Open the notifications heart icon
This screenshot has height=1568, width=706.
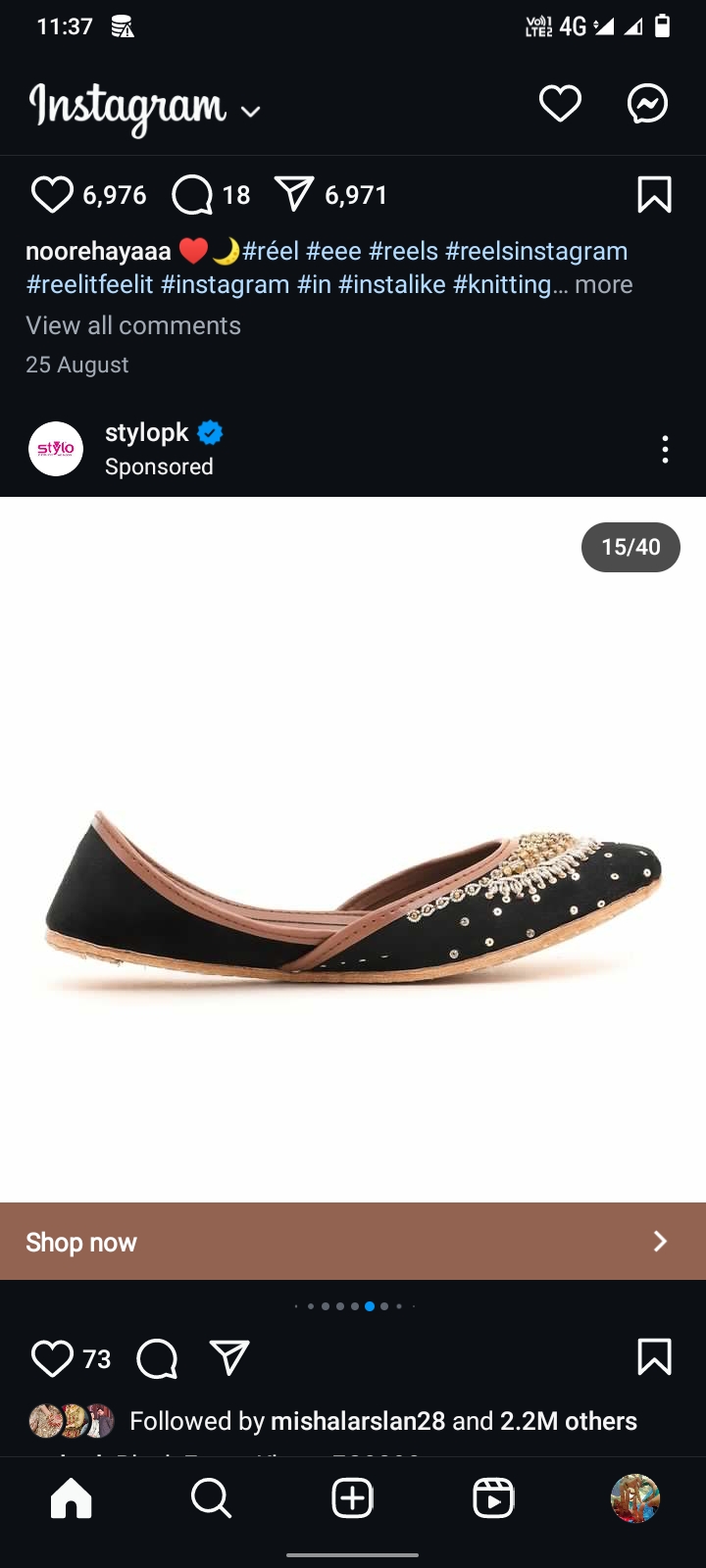click(560, 104)
